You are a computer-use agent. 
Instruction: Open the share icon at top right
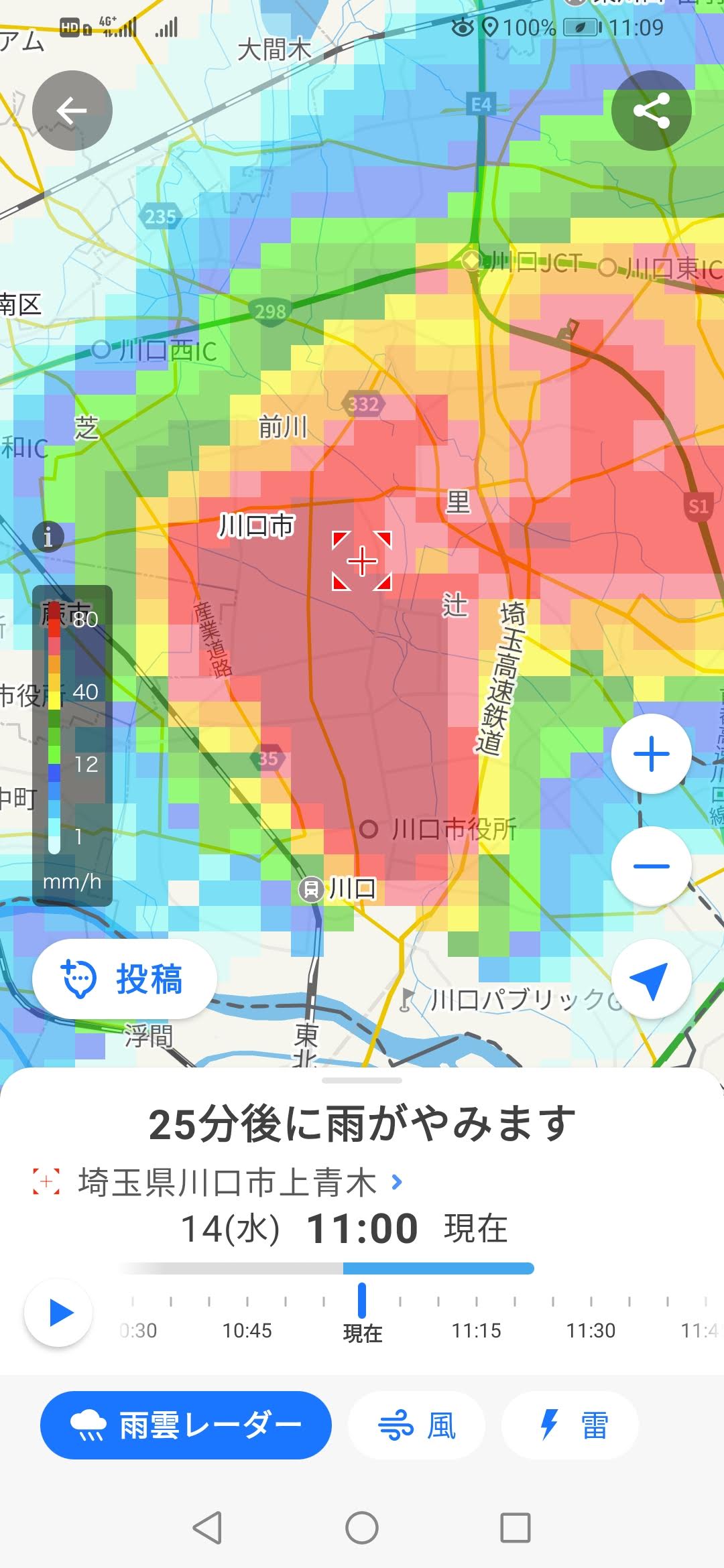point(651,111)
